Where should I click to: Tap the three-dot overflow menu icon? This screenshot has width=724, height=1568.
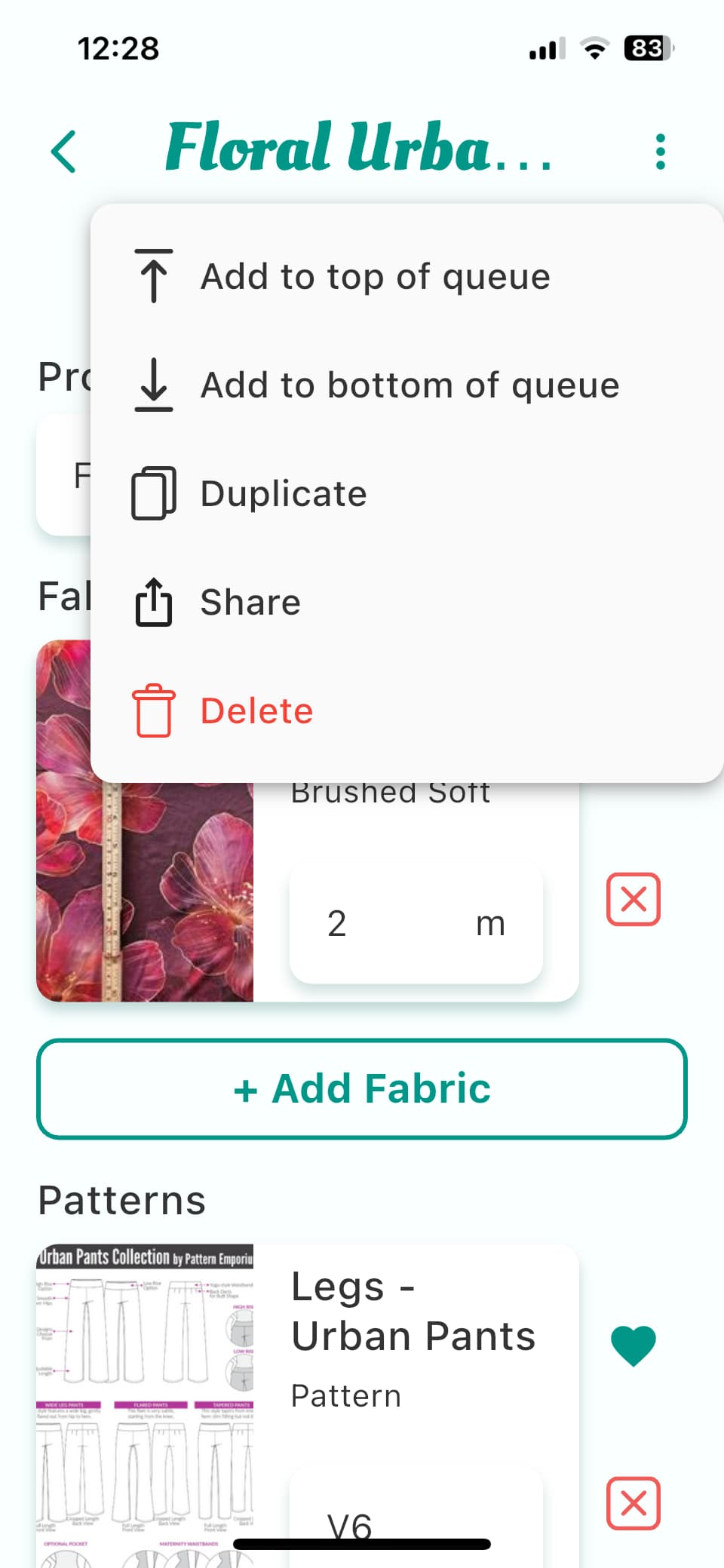pos(660,152)
